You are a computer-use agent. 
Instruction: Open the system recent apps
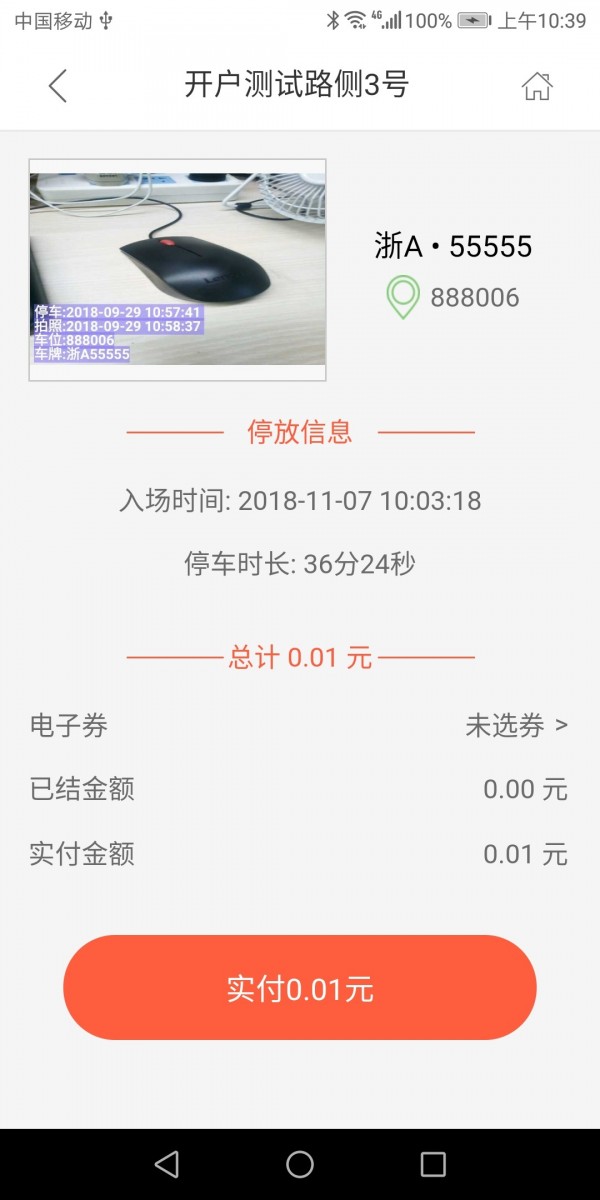[433, 1164]
